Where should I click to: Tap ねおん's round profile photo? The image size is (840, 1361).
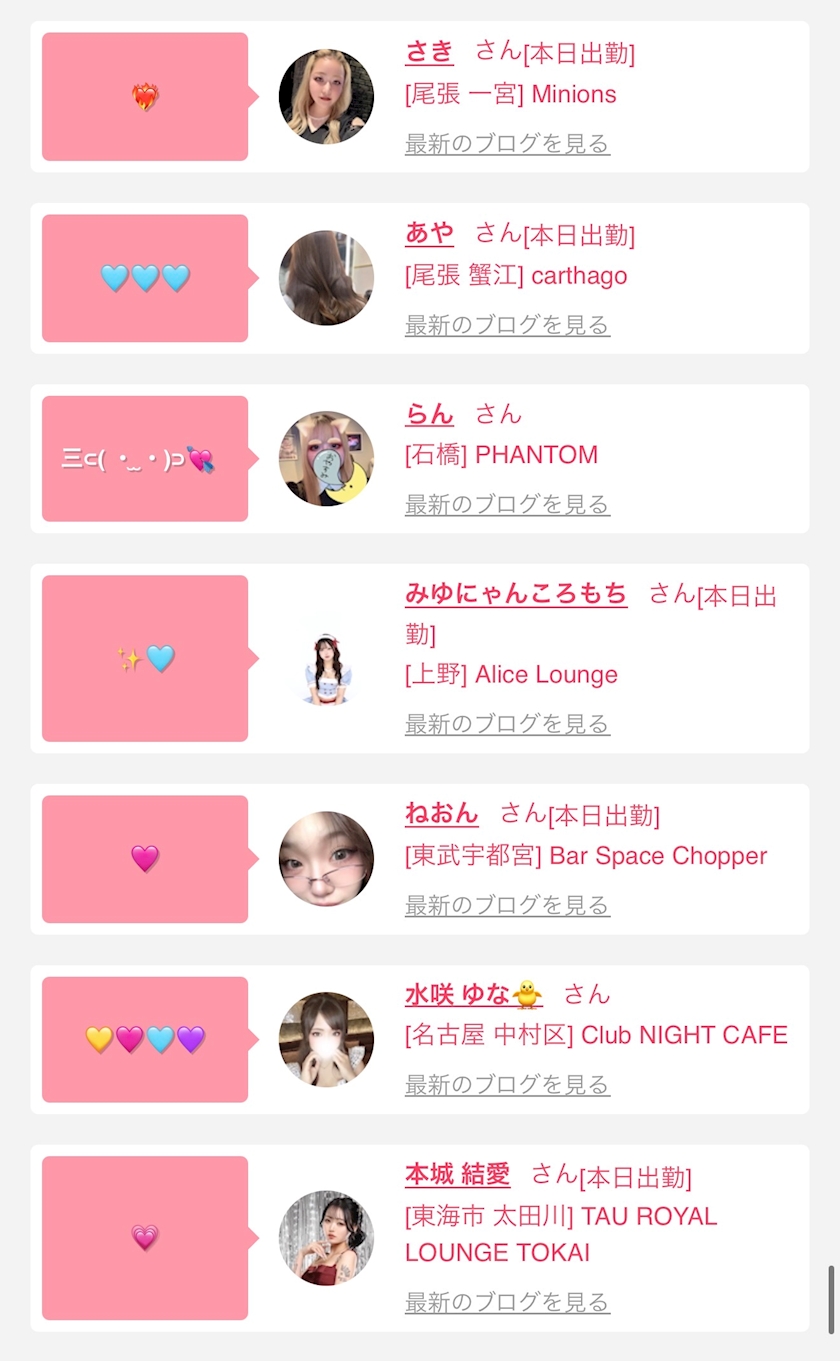pyautogui.click(x=326, y=859)
